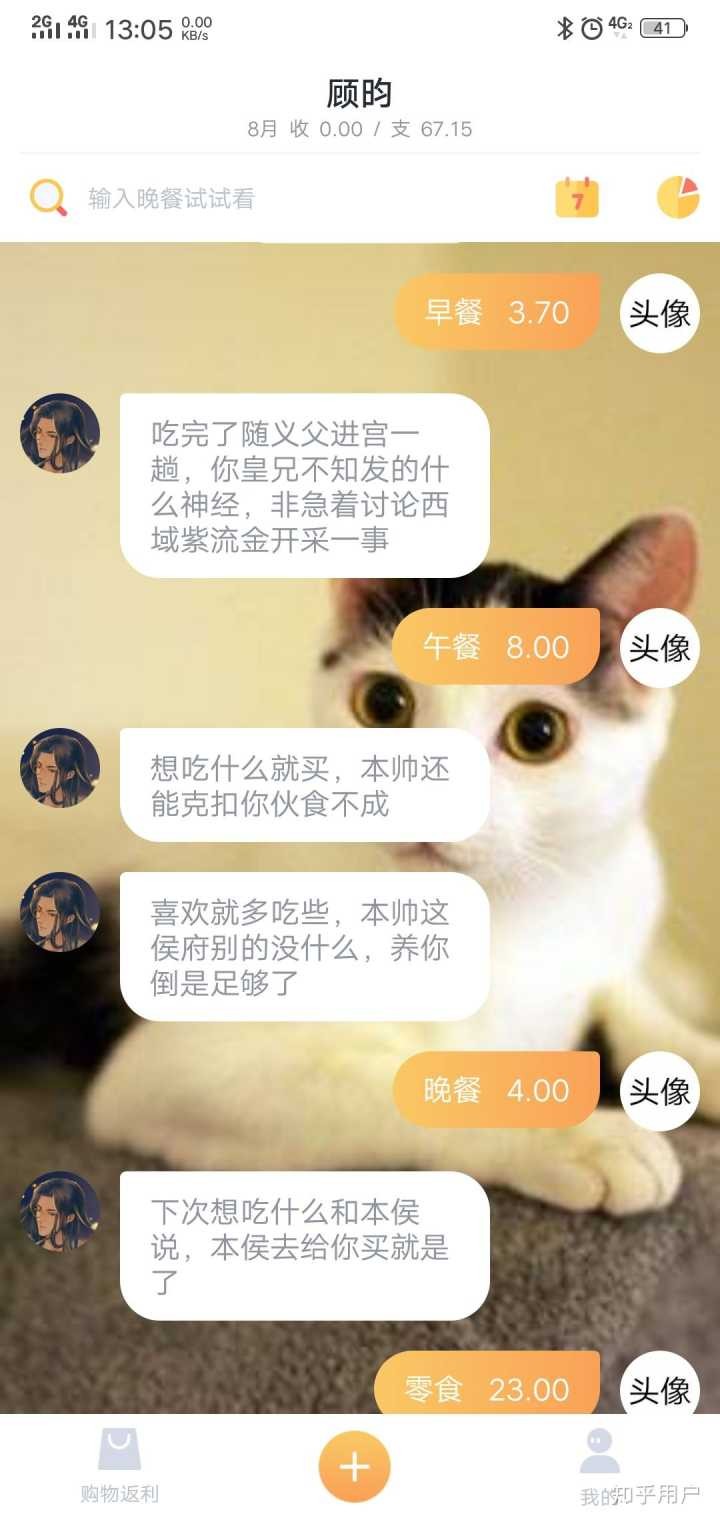This screenshot has width=720, height=1520.
Task: Switch to the 我的 tab
Action: [599, 1466]
